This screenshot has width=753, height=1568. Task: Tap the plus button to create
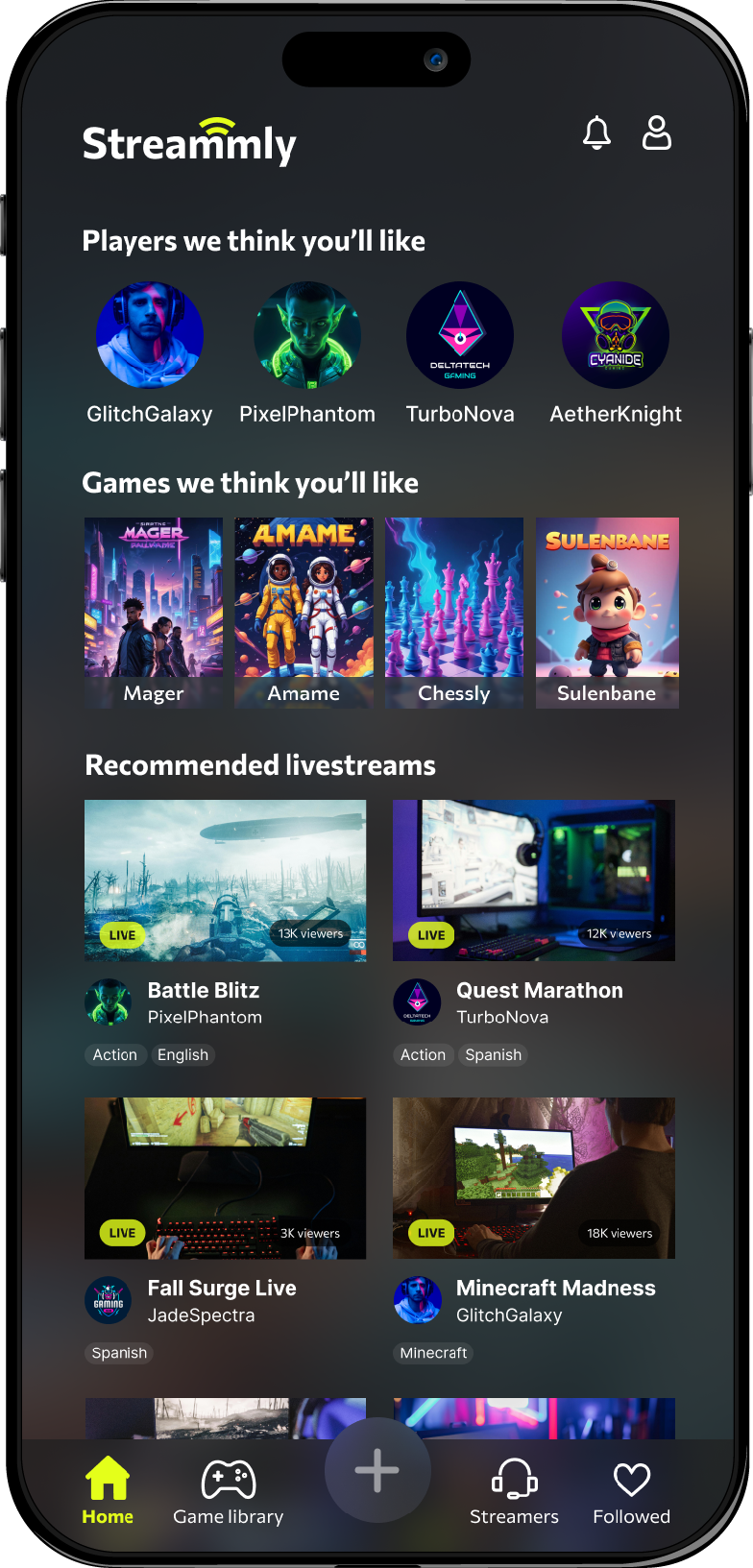(x=377, y=1470)
